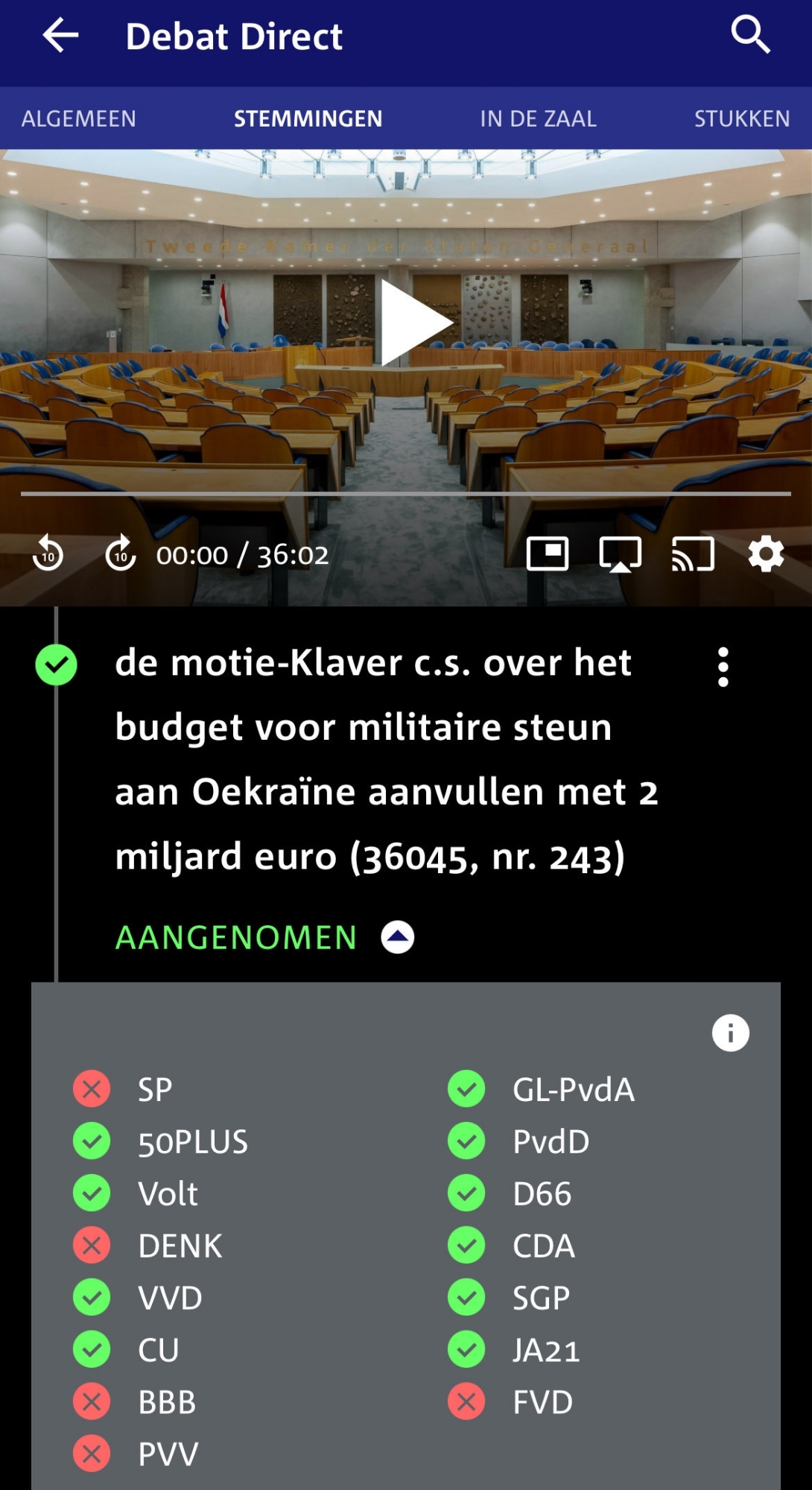Viewport: 812px width, 1490px height.
Task: Enable picture-in-picture mode
Action: (x=548, y=554)
